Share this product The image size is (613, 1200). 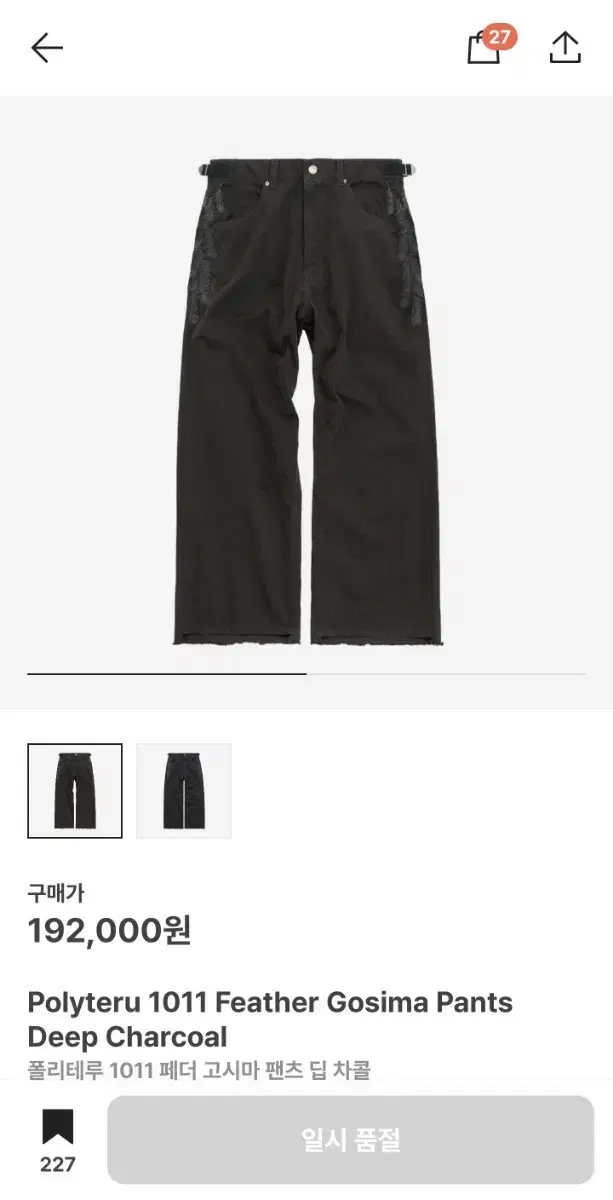coord(565,48)
